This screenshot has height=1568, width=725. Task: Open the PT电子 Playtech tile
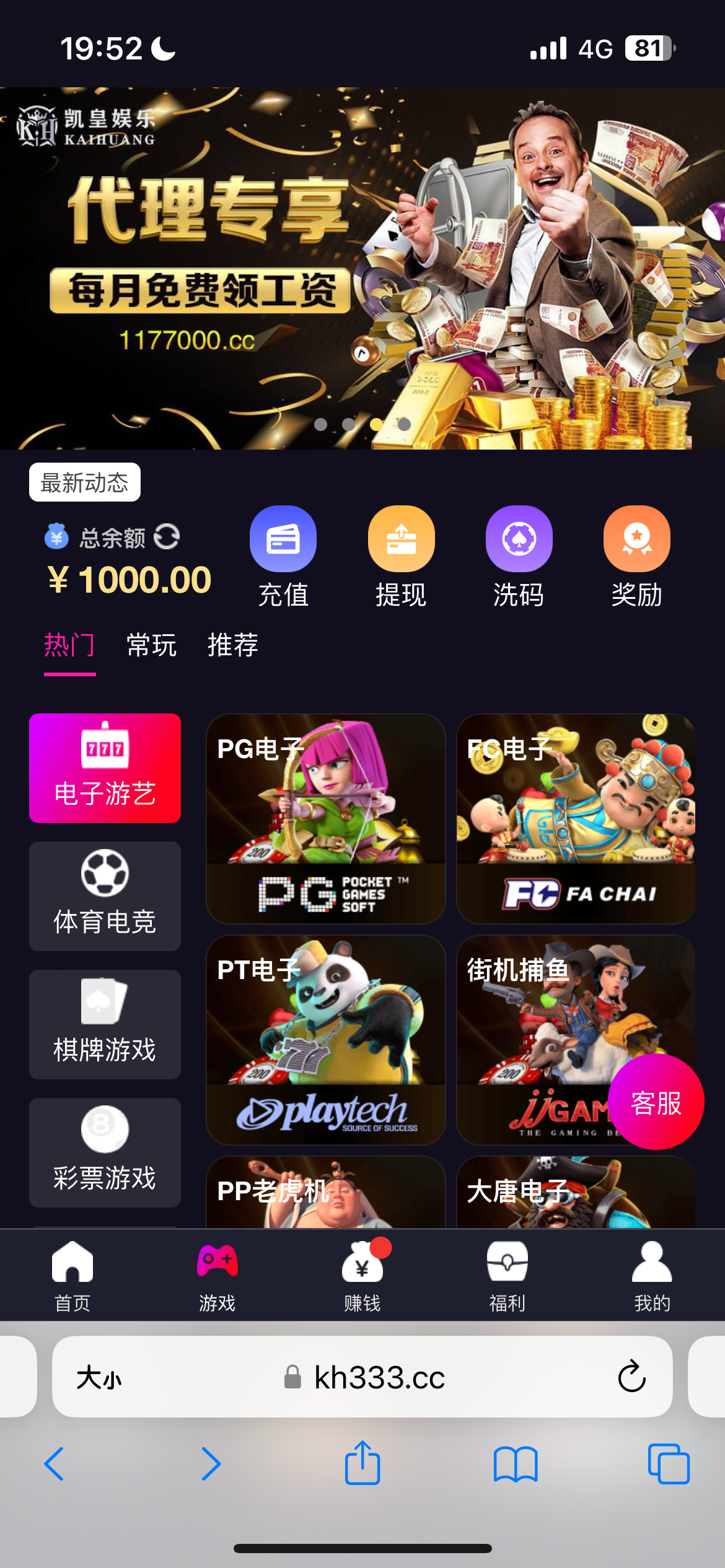[x=326, y=1039]
